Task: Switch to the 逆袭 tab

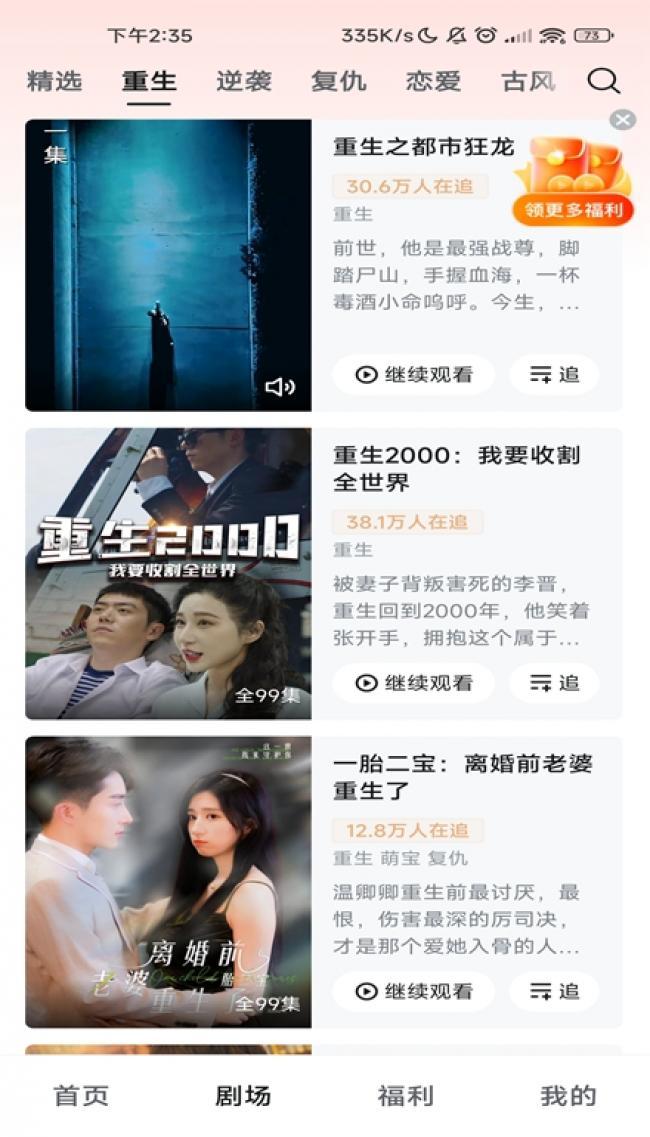Action: (244, 81)
